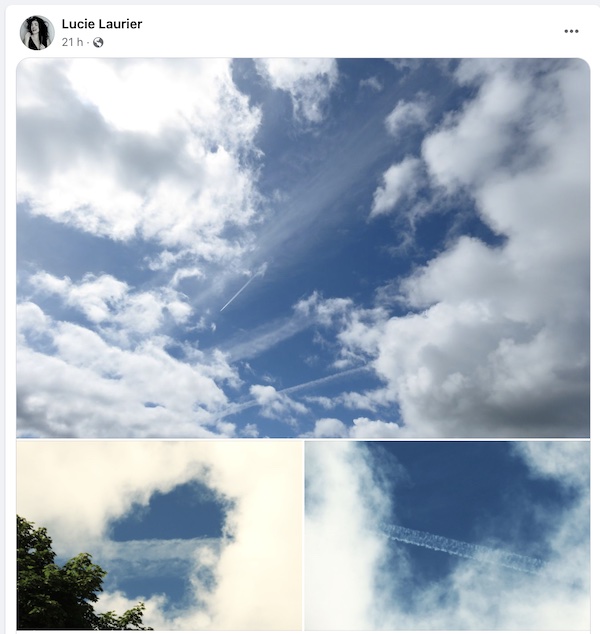Image resolution: width=600 pixels, height=634 pixels.
Task: Open the photo with tree and clouds
Action: pos(159,536)
